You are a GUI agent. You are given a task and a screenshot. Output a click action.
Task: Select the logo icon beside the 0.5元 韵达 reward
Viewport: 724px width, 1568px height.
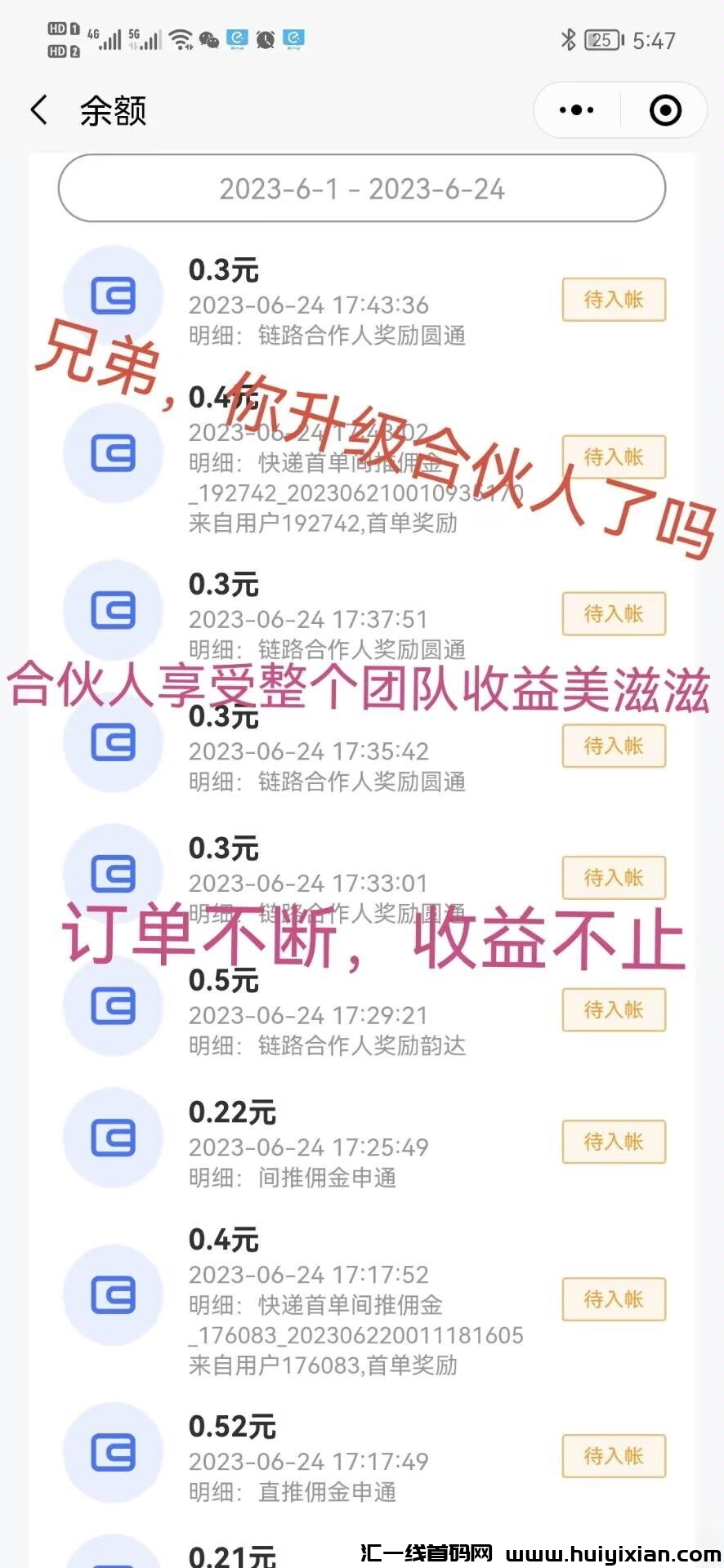(x=114, y=1008)
